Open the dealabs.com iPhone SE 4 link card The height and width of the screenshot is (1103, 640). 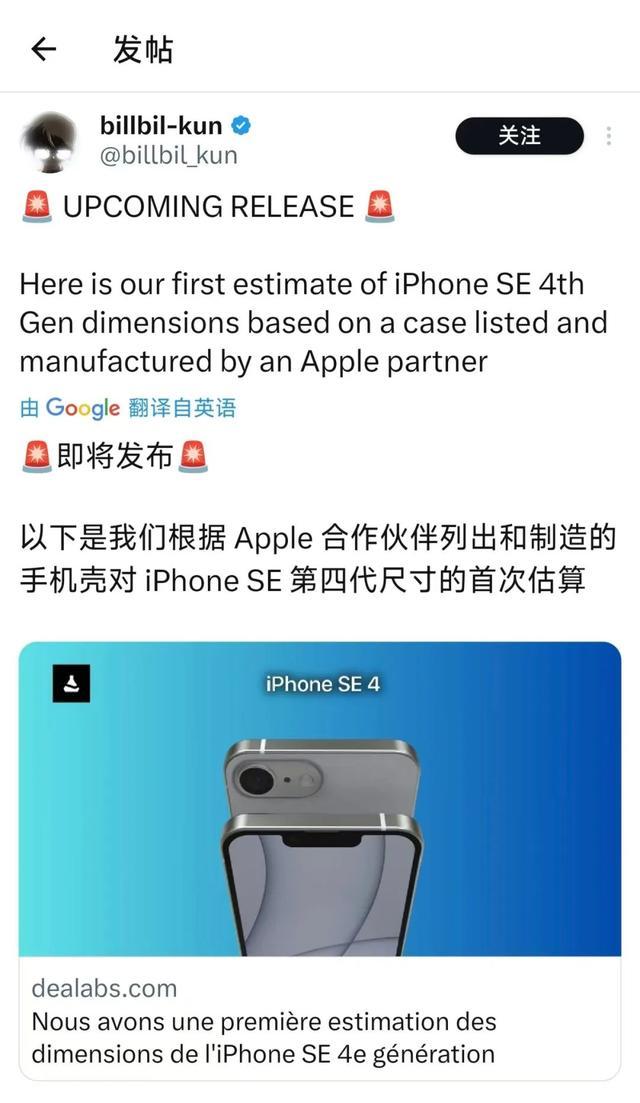(320, 860)
